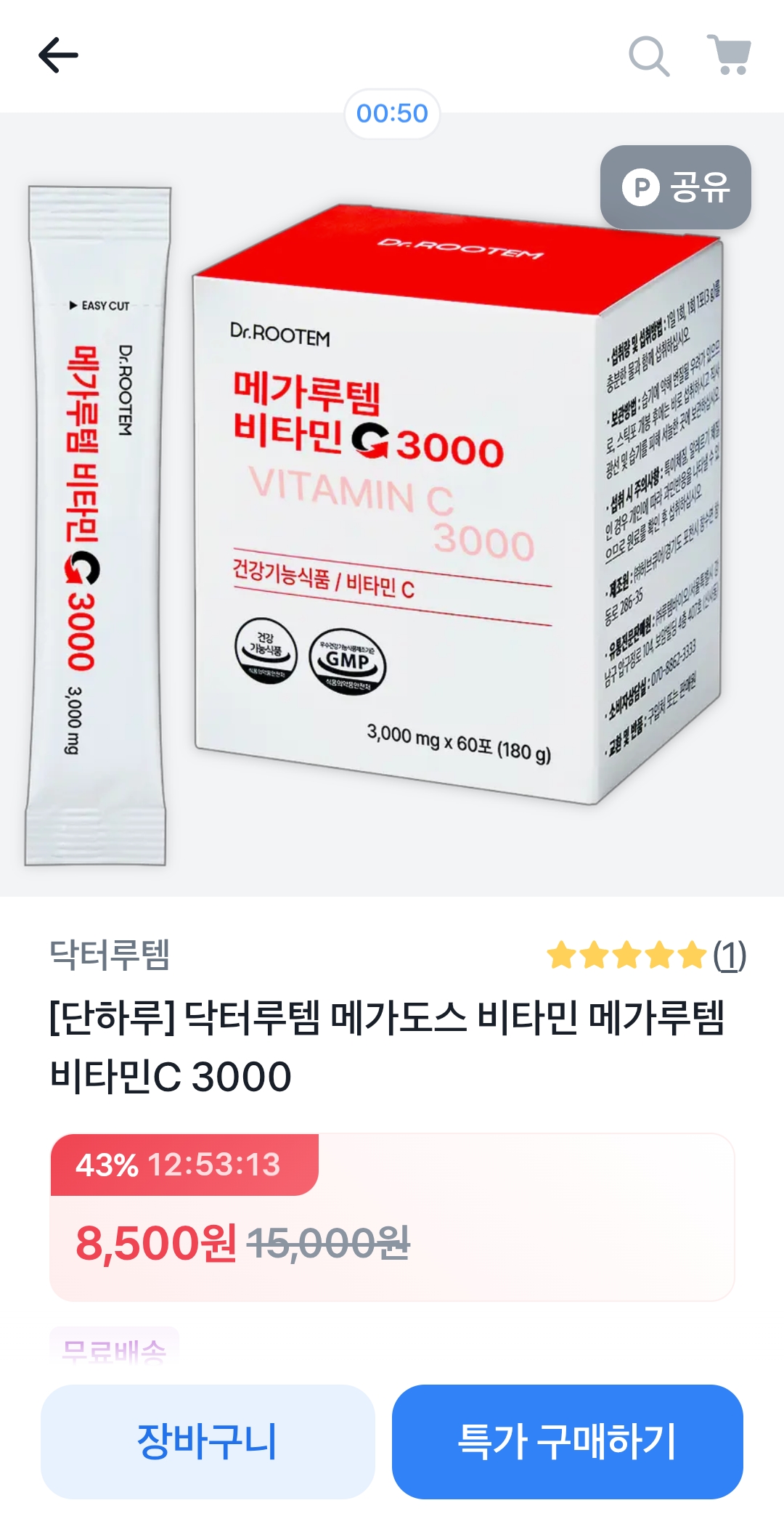Viewport: 784px width, 1540px height.
Task: Open the search icon
Action: (x=648, y=56)
